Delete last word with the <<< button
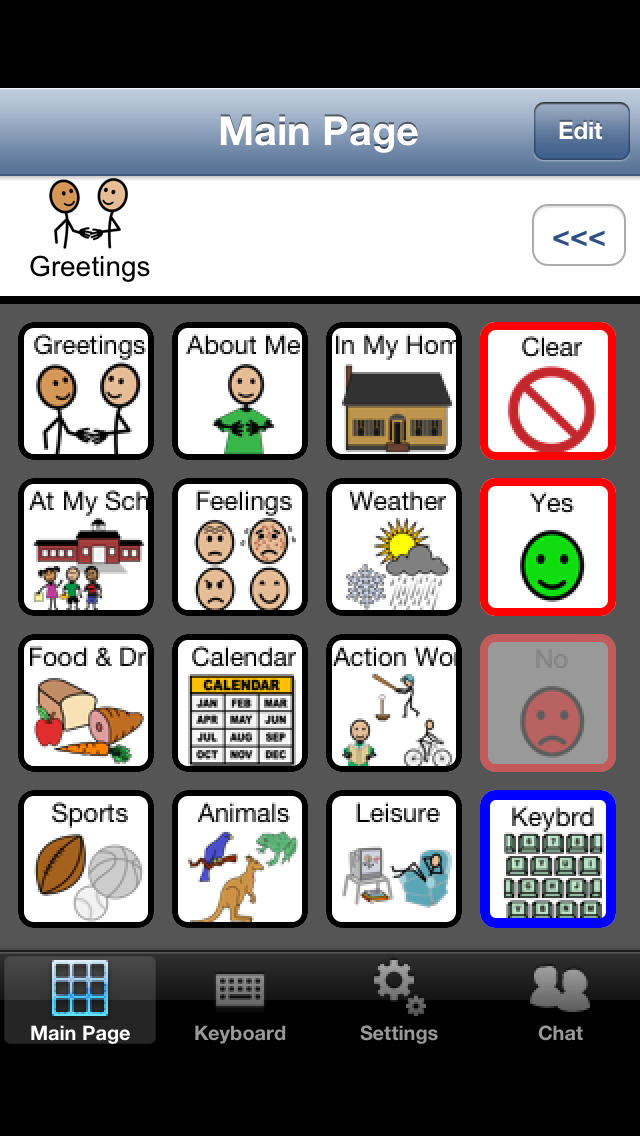This screenshot has width=640, height=1136. tap(578, 236)
